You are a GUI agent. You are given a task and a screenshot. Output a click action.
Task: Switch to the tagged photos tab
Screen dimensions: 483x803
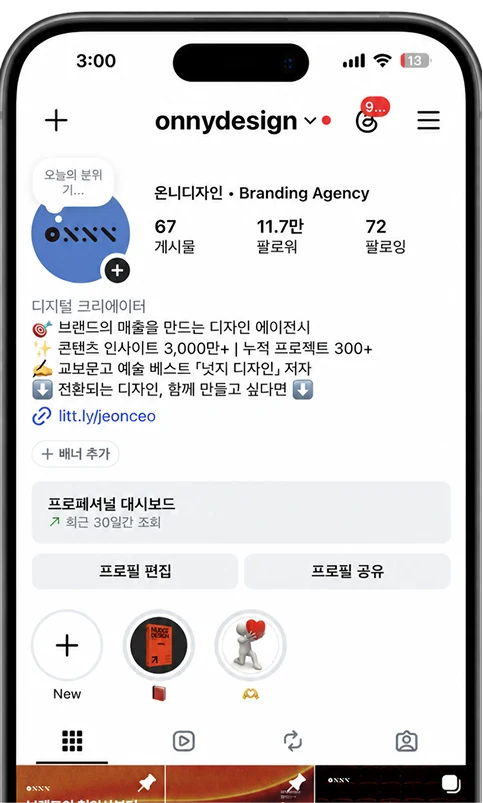click(x=407, y=741)
